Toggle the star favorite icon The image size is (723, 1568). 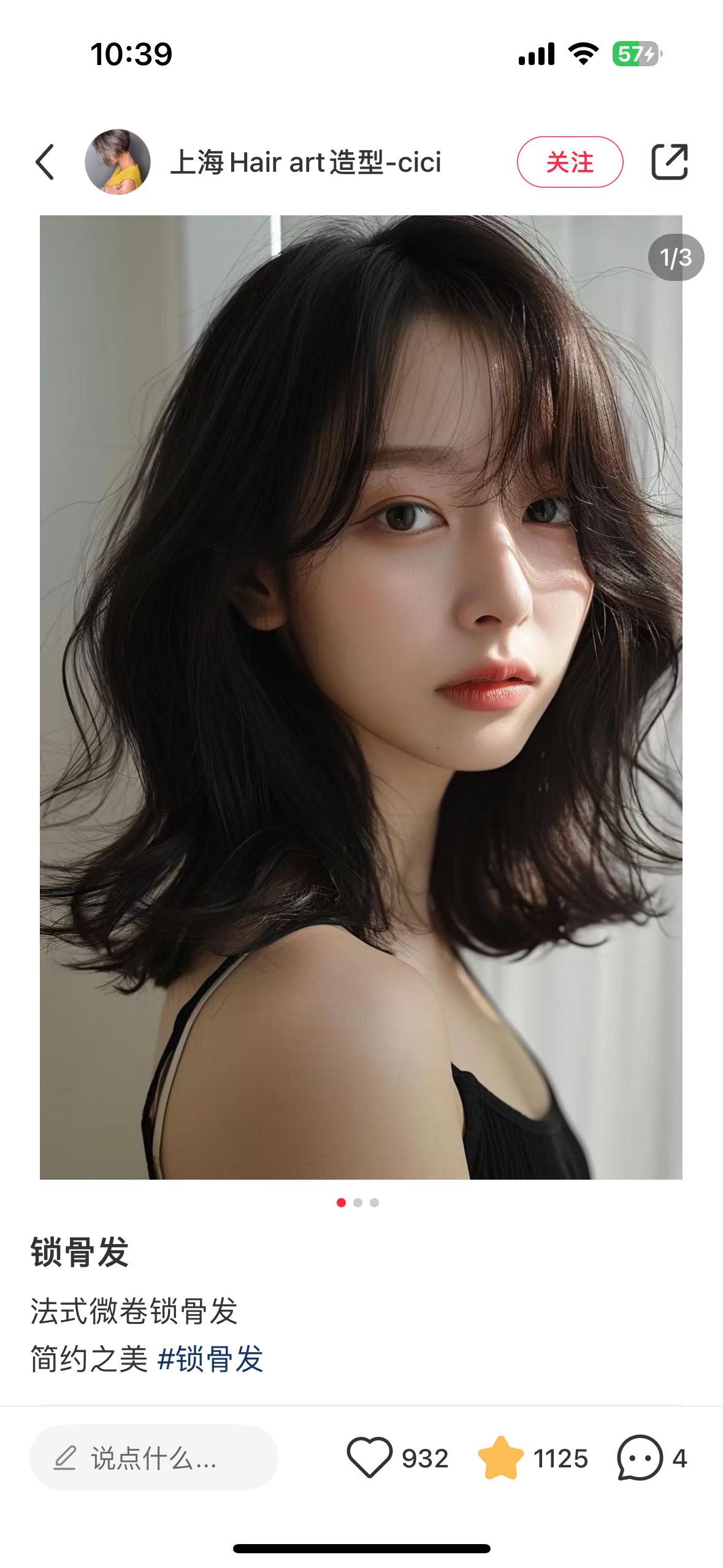click(x=500, y=1458)
